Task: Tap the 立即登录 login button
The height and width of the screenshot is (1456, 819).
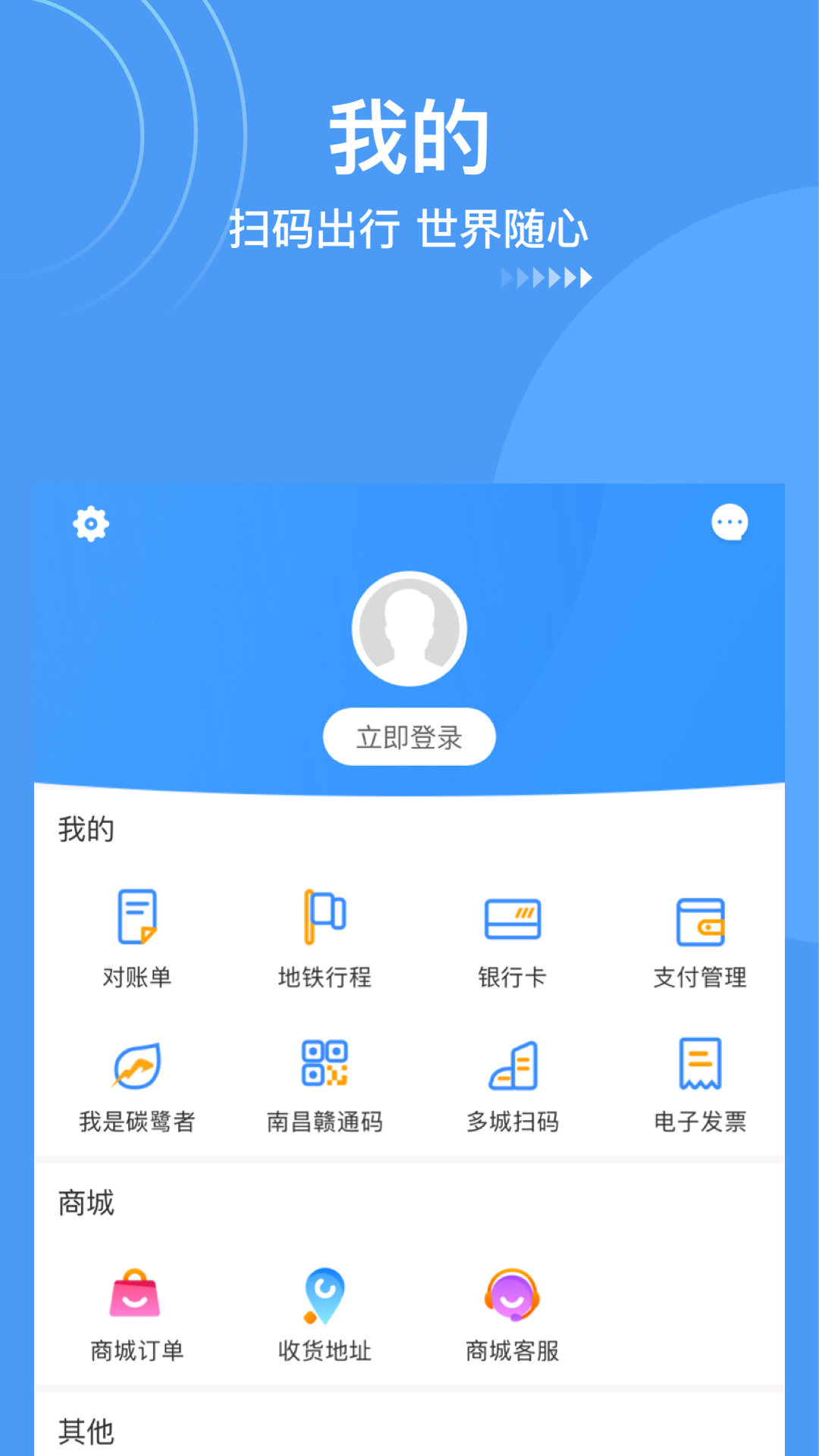Action: [x=409, y=735]
